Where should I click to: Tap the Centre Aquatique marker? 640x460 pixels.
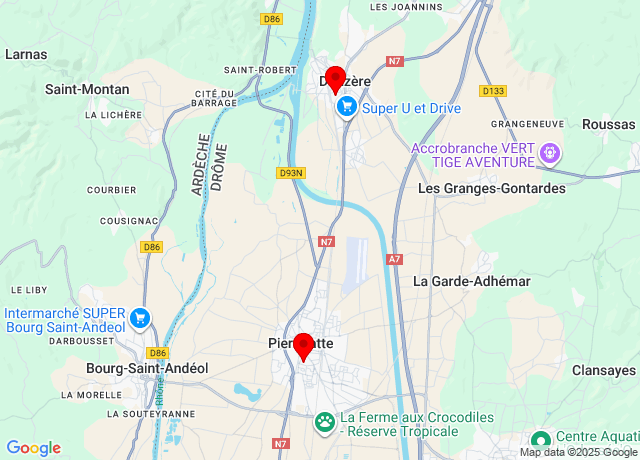pyautogui.click(x=541, y=440)
